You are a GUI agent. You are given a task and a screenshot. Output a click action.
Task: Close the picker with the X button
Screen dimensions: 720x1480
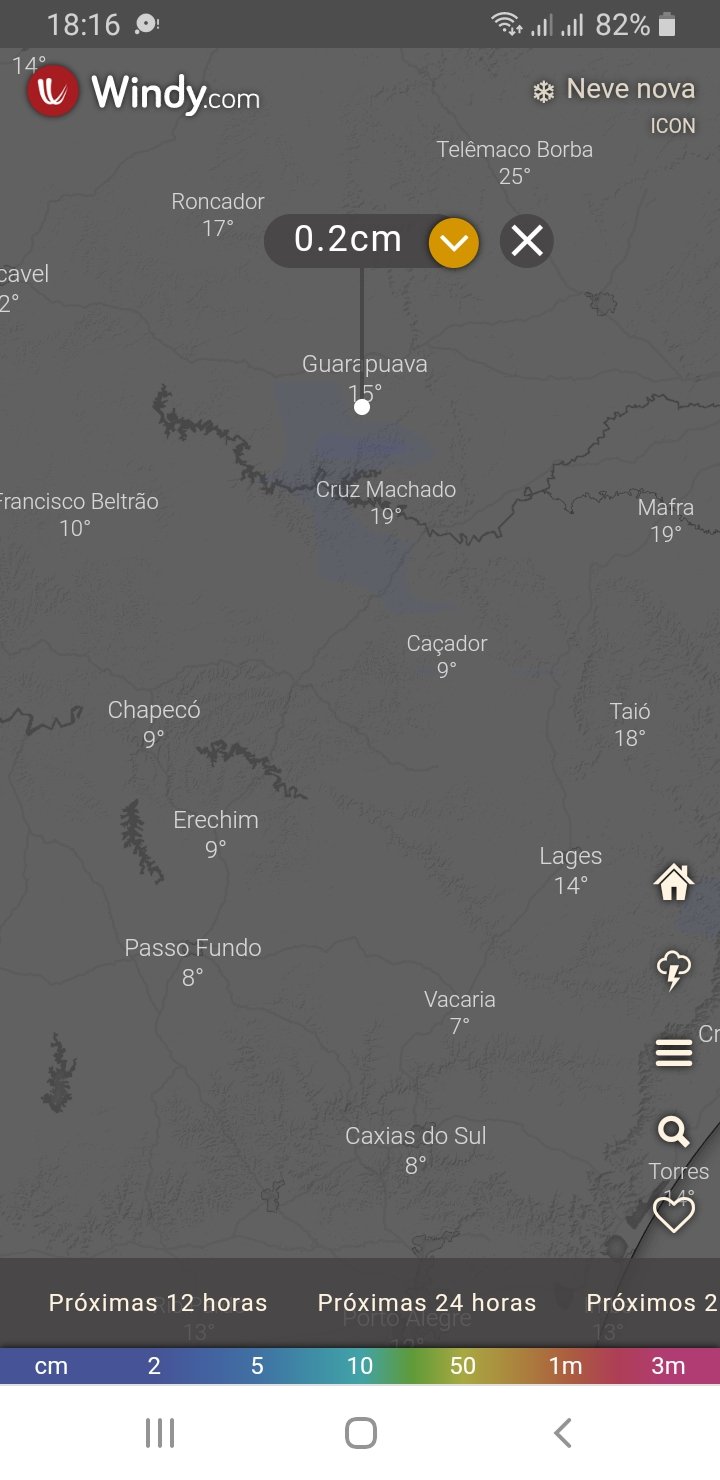(527, 241)
